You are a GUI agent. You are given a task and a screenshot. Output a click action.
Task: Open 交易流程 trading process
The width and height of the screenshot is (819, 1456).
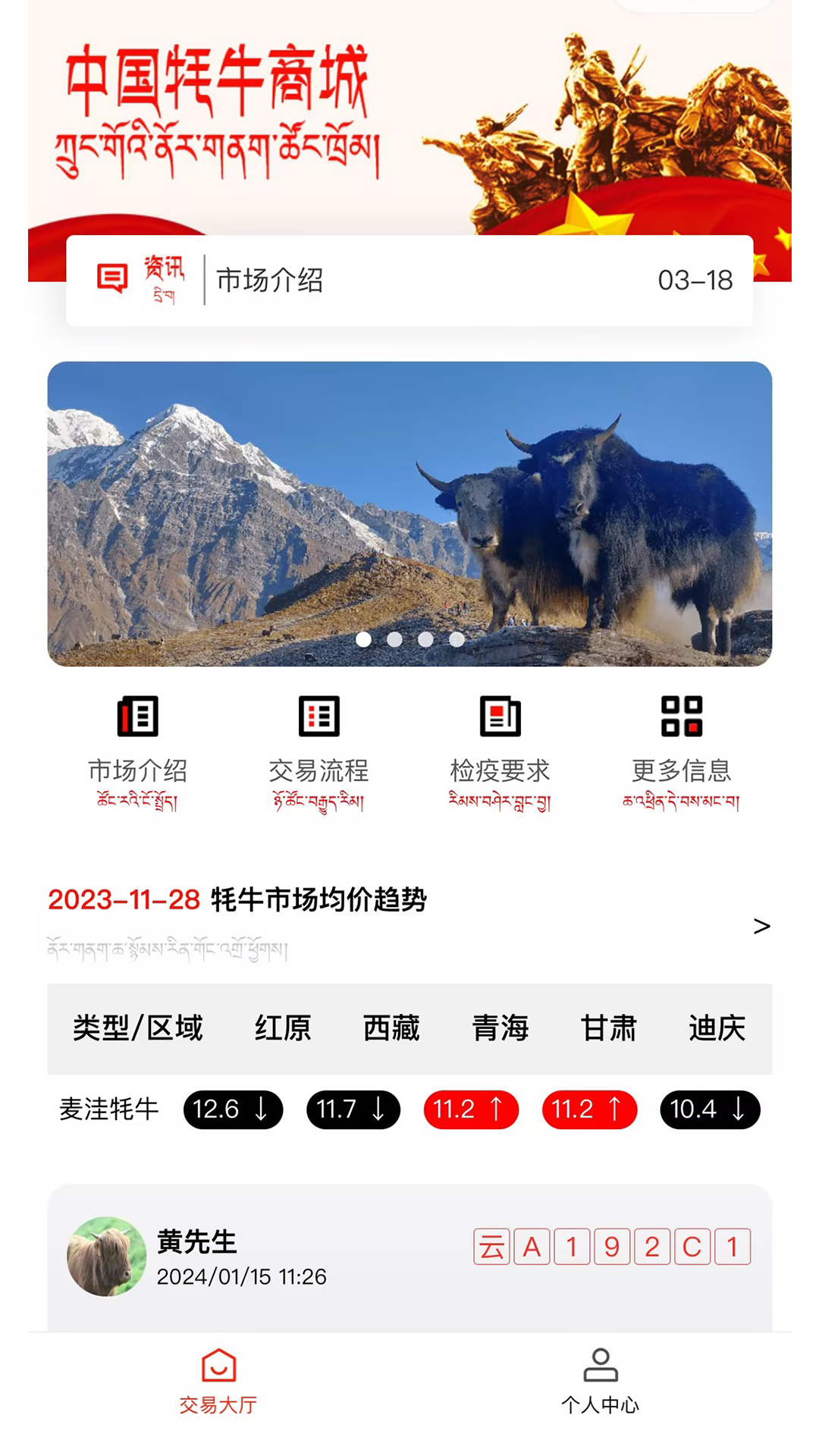click(x=318, y=751)
